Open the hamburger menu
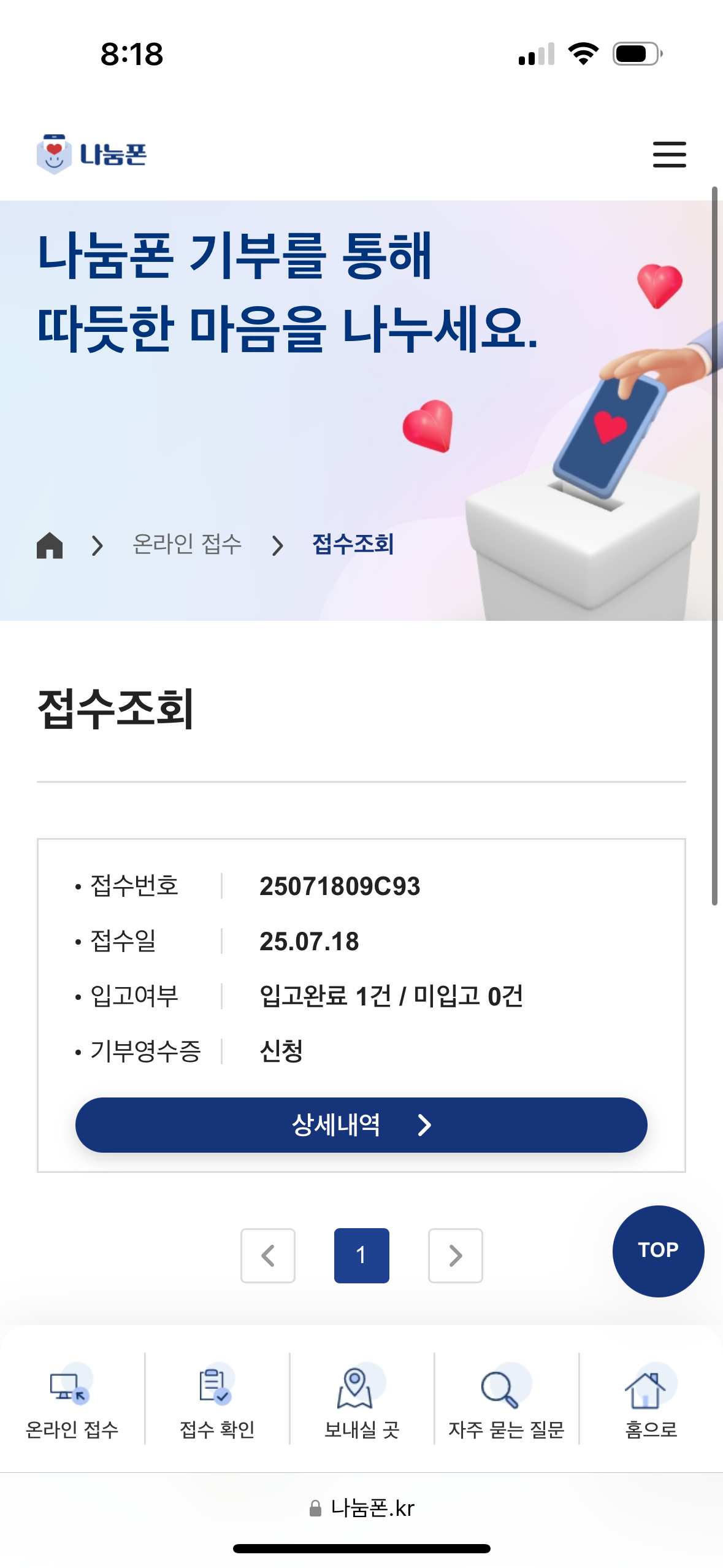The height and width of the screenshot is (1568, 723). [x=669, y=154]
